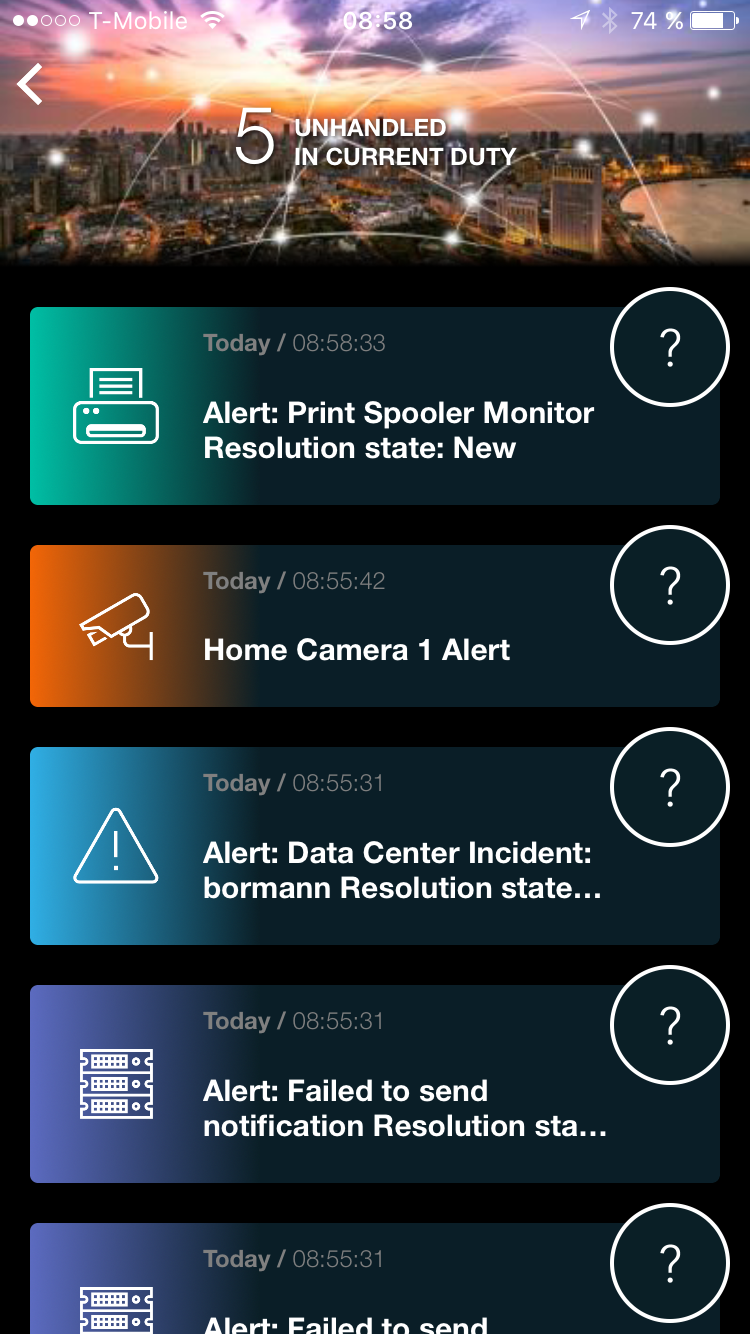Open the Print Spooler Monitor alert

[375, 406]
